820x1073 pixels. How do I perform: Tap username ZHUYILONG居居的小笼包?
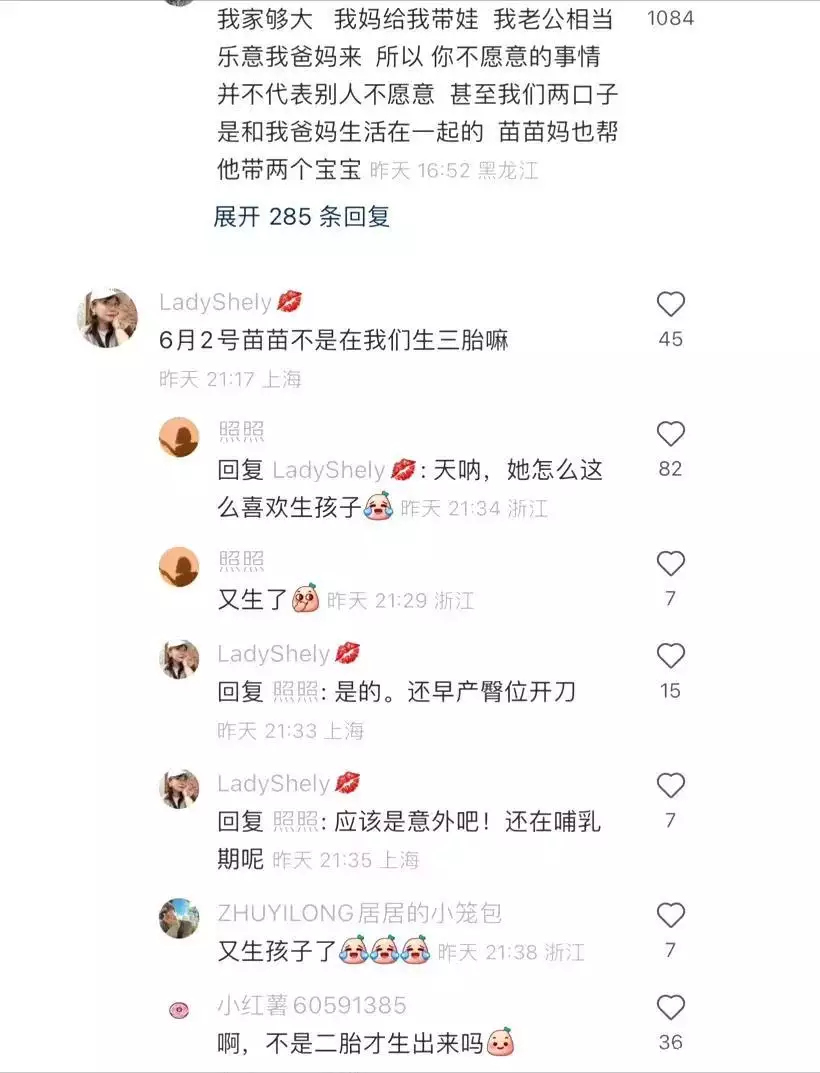pyautogui.click(x=359, y=912)
